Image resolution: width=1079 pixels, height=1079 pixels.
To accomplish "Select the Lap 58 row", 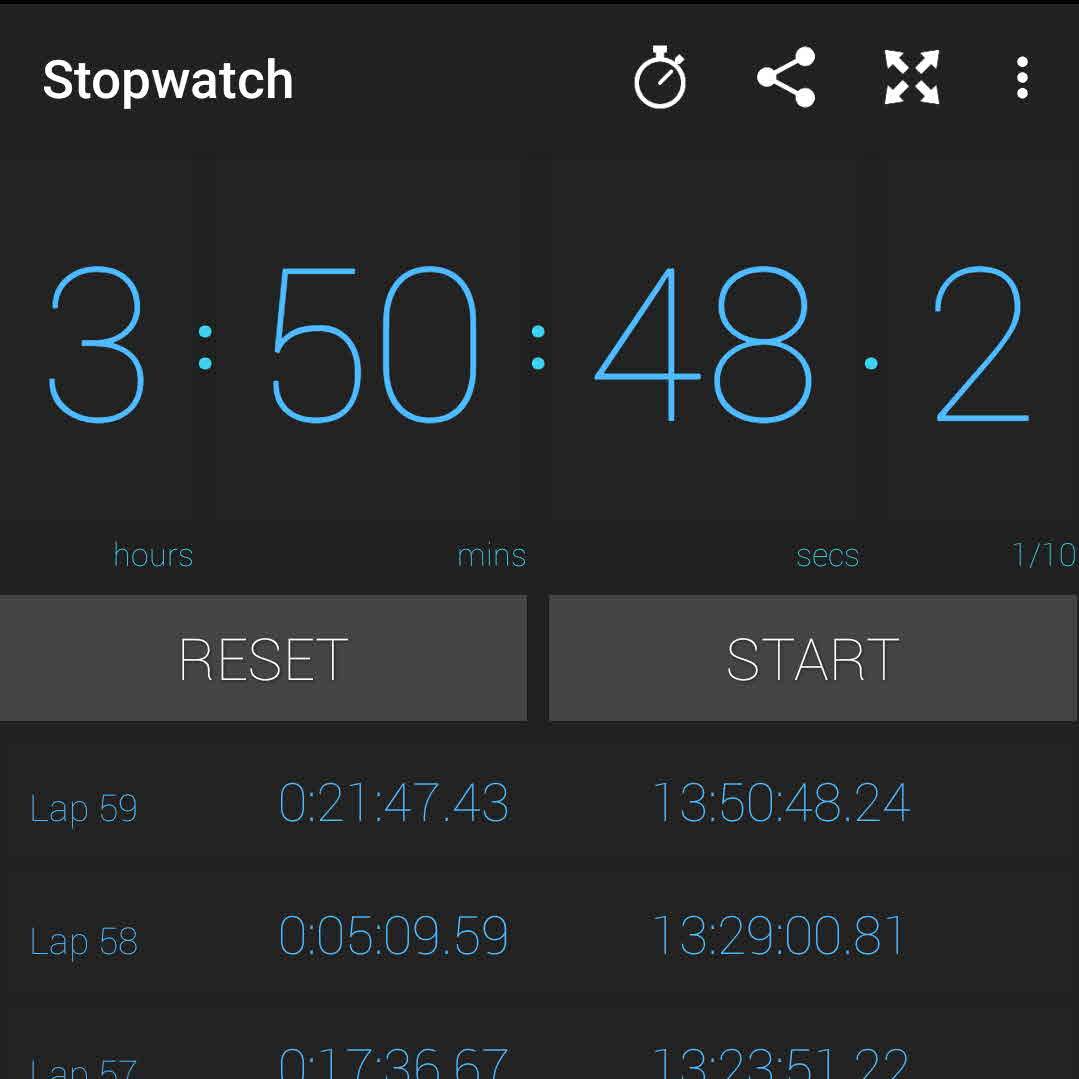I will (539, 937).
